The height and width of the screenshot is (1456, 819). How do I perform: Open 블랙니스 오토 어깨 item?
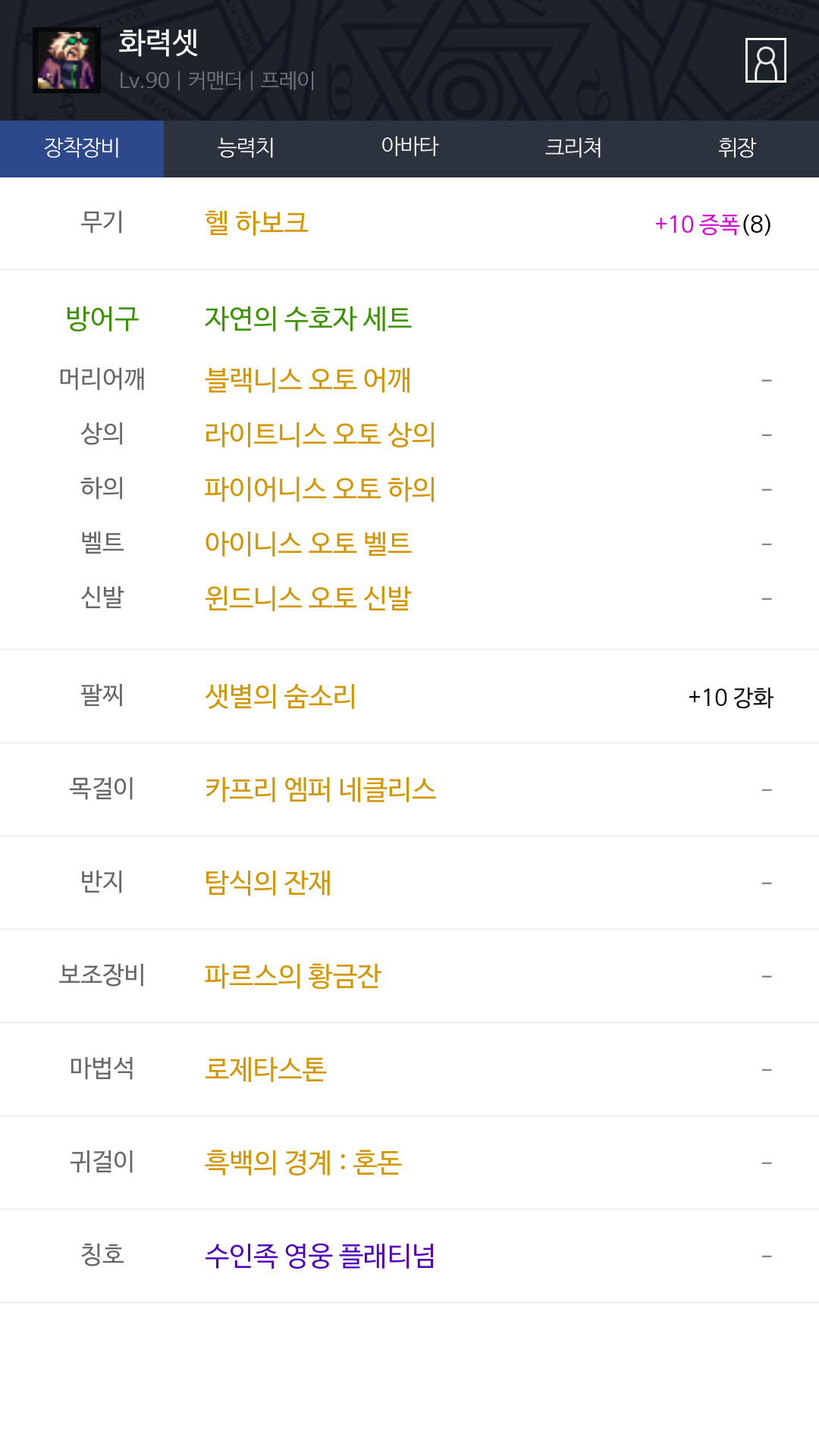coord(308,379)
